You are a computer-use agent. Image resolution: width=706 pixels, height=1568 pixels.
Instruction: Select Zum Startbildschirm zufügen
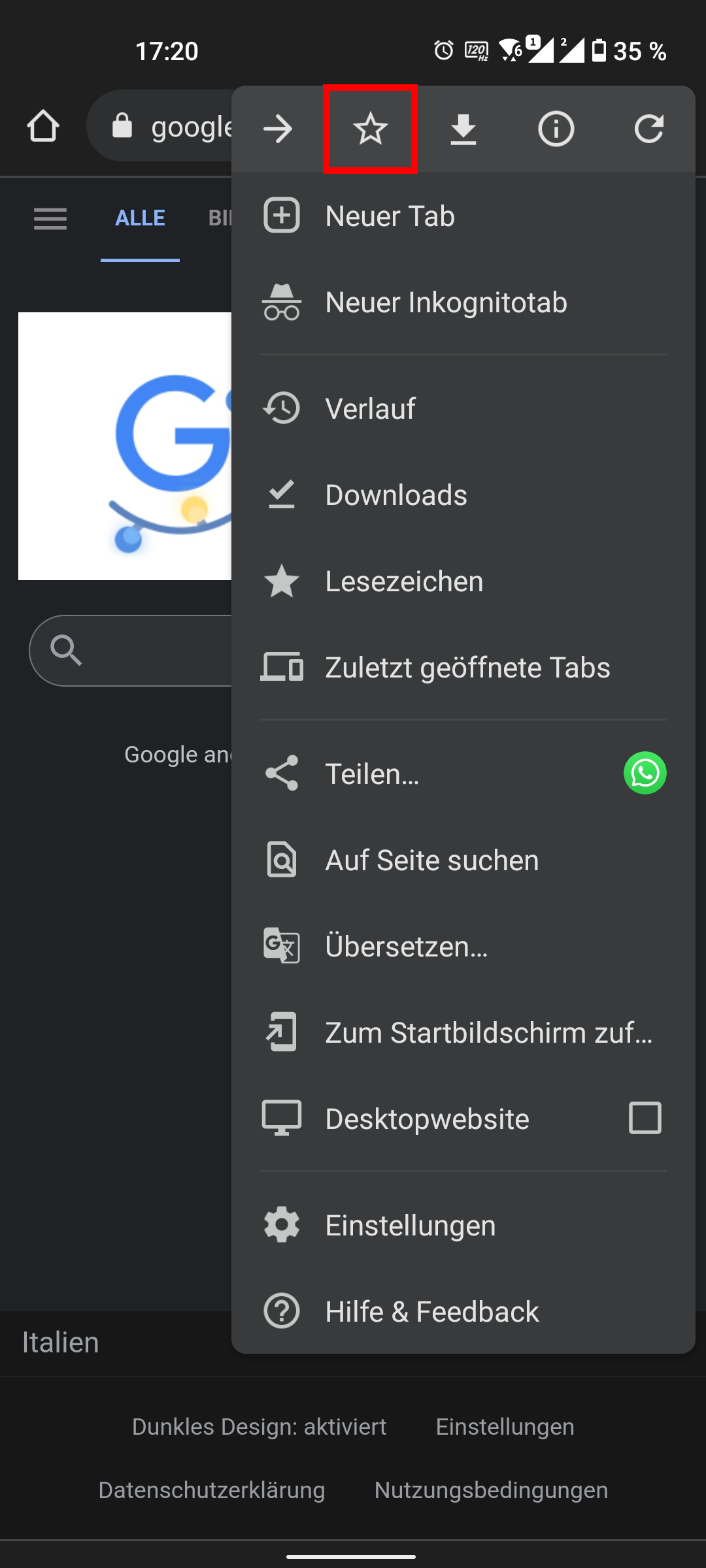(x=488, y=1033)
